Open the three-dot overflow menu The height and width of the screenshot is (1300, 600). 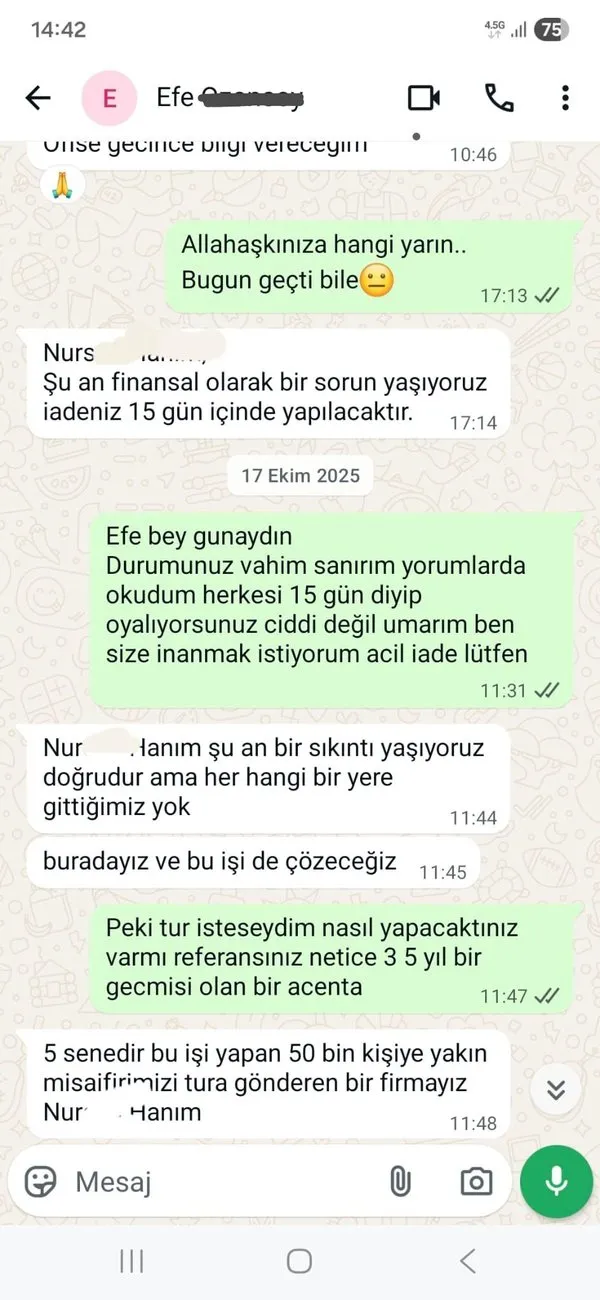tap(565, 97)
